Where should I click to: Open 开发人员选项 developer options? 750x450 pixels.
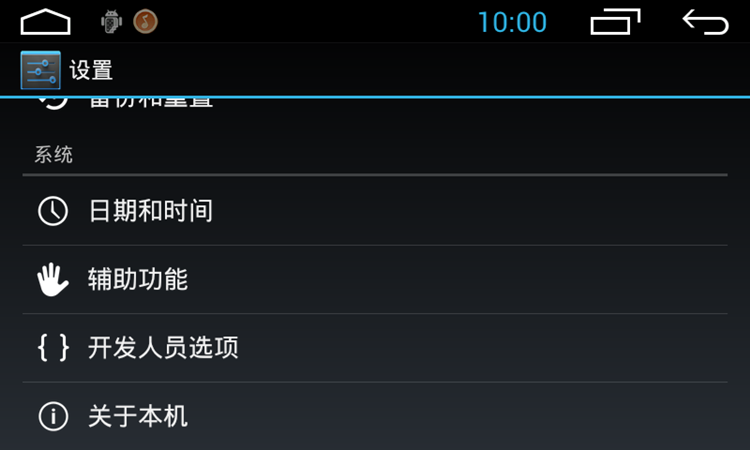click(162, 348)
